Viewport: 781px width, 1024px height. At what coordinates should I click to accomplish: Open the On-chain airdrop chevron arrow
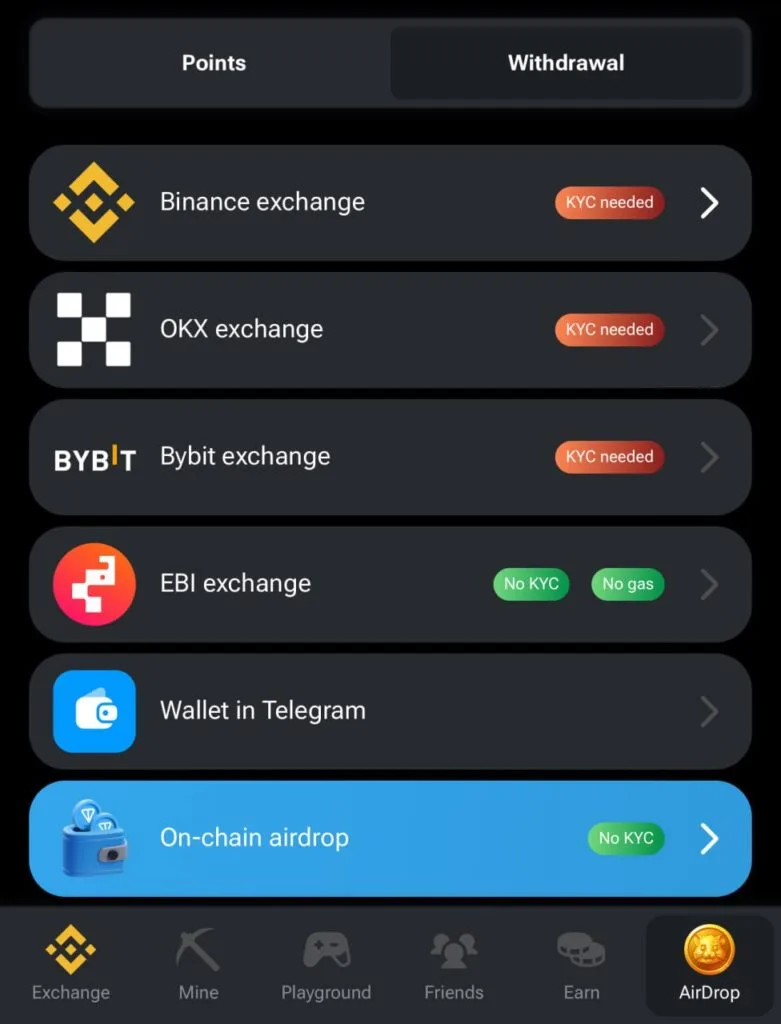pyautogui.click(x=709, y=838)
